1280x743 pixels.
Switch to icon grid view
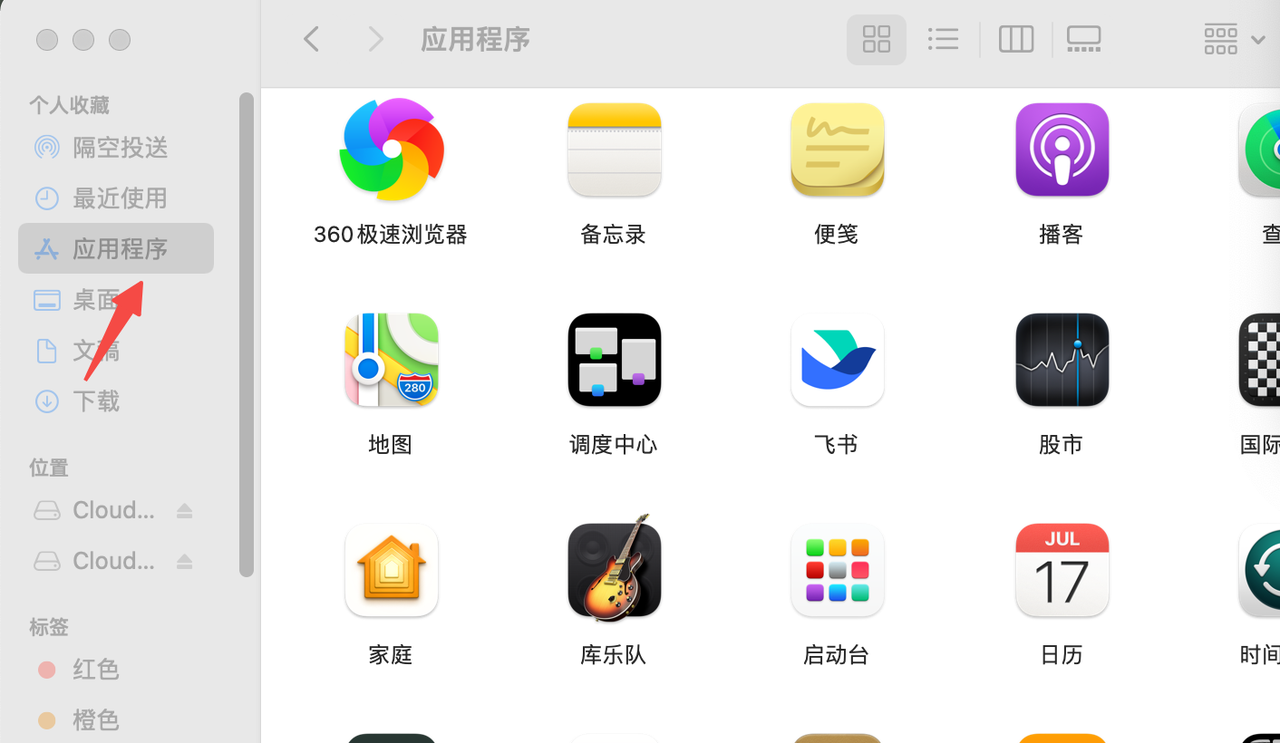(x=876, y=39)
